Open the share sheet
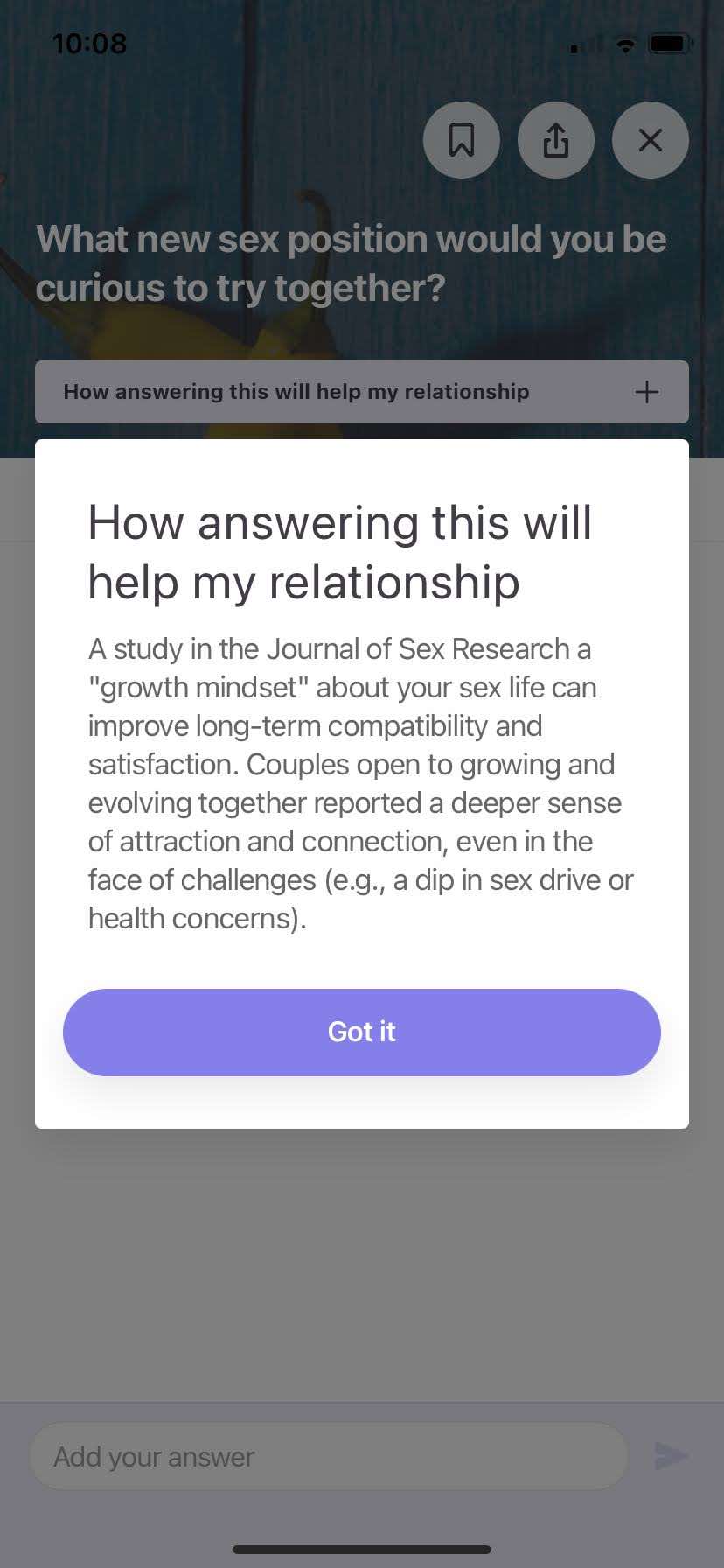724x1568 pixels. (556, 140)
